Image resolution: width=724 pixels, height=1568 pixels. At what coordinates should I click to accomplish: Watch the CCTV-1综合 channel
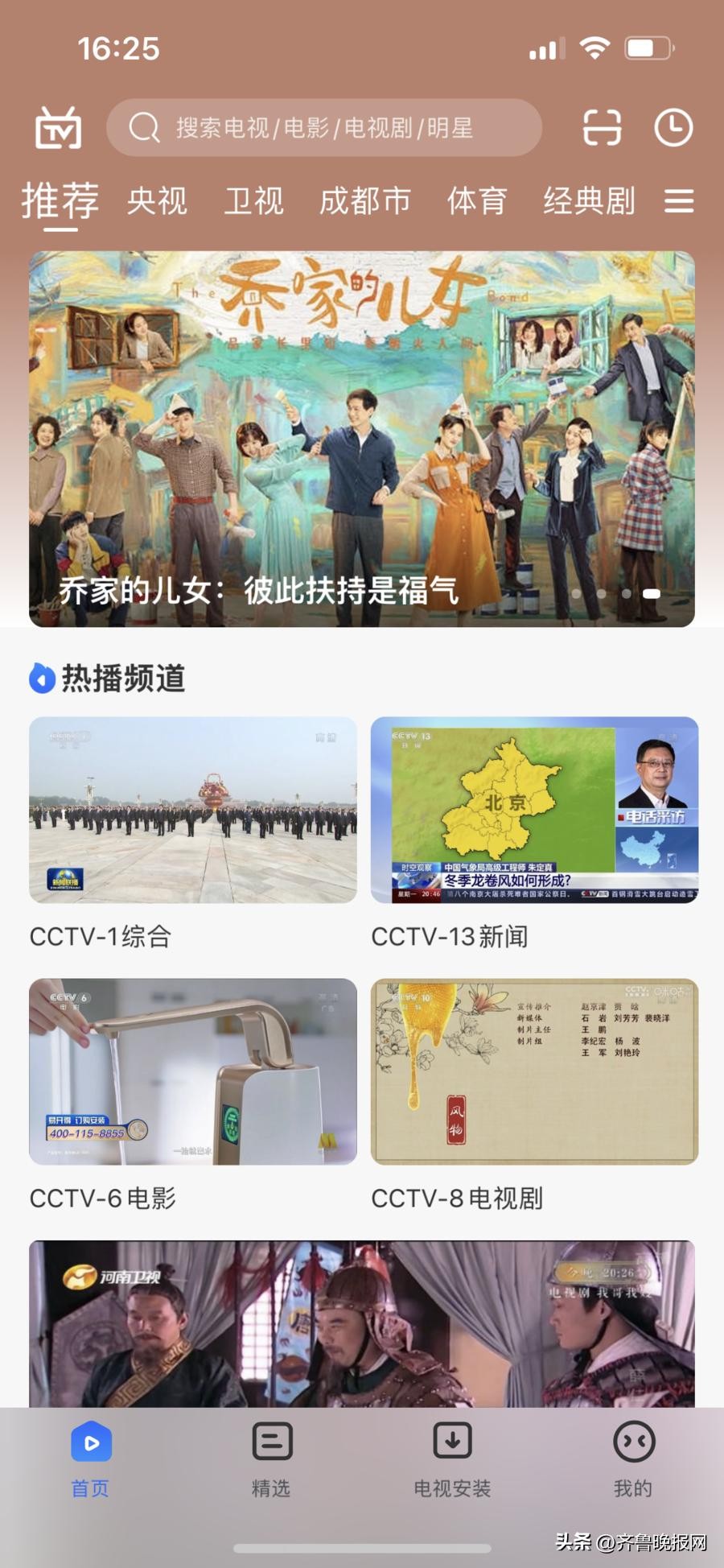pyautogui.click(x=193, y=811)
